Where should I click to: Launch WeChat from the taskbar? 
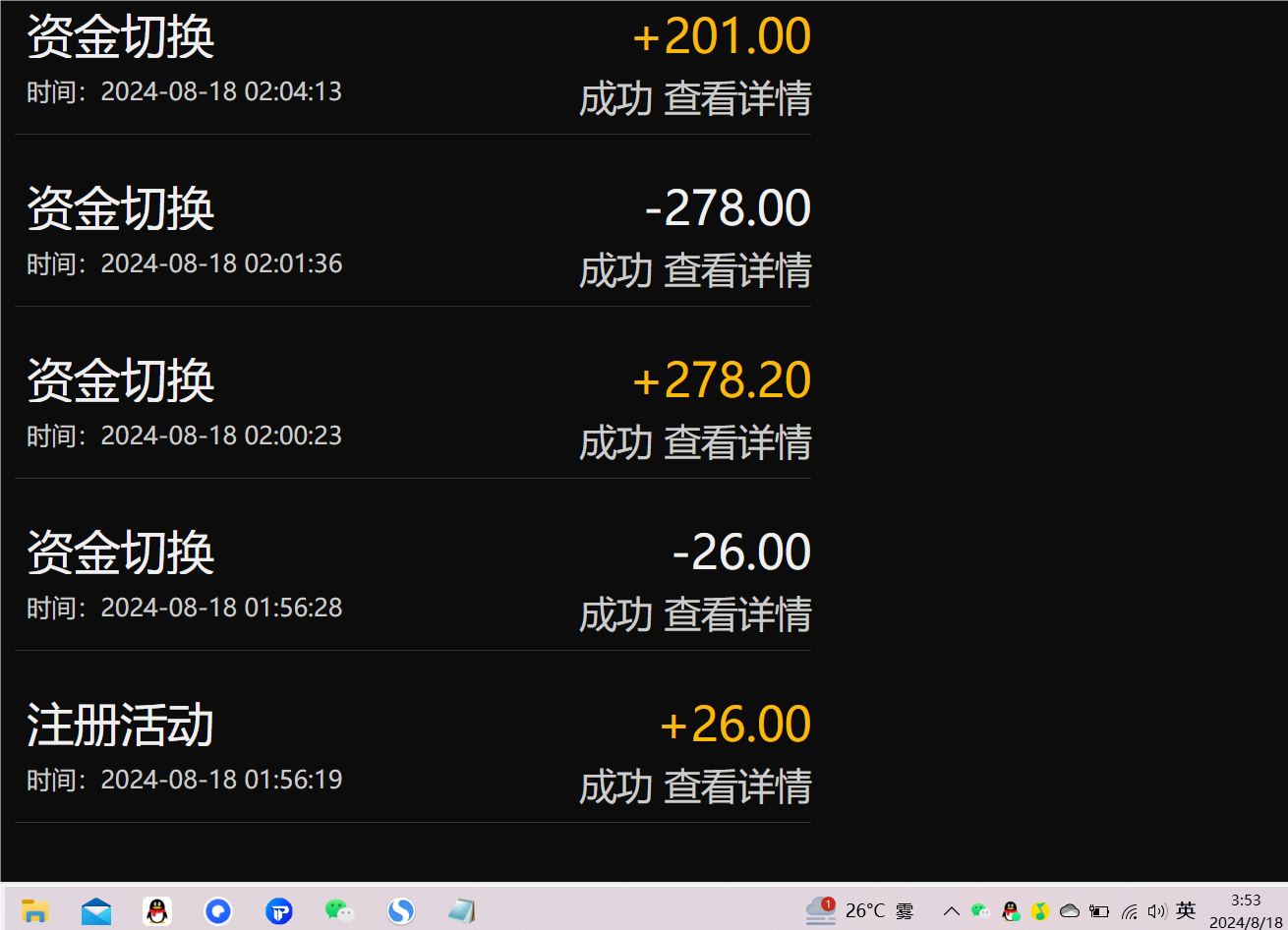coord(339,911)
